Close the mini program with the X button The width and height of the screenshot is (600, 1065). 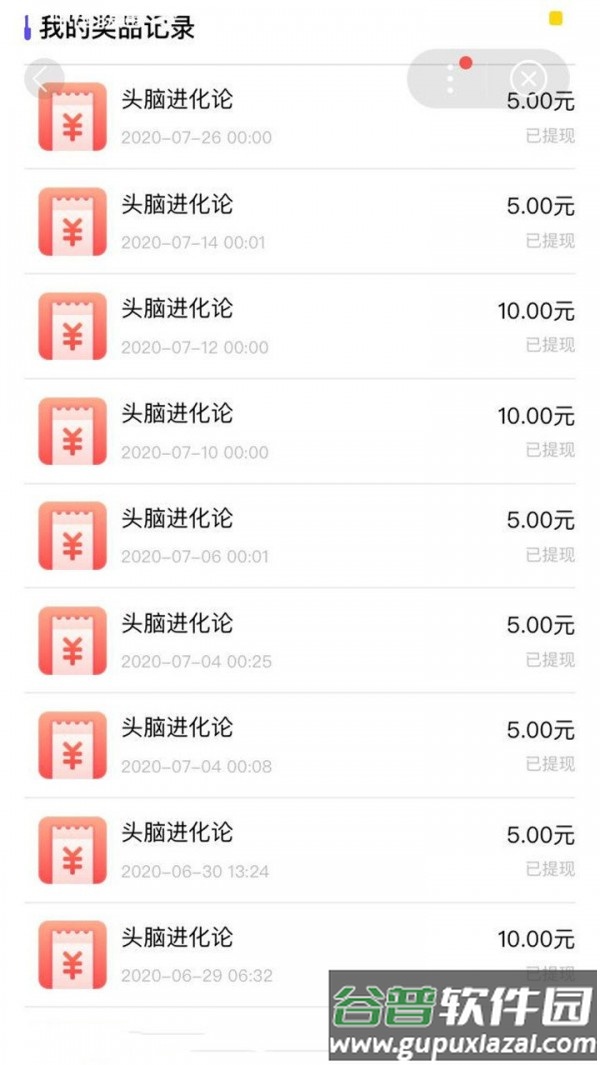(528, 78)
